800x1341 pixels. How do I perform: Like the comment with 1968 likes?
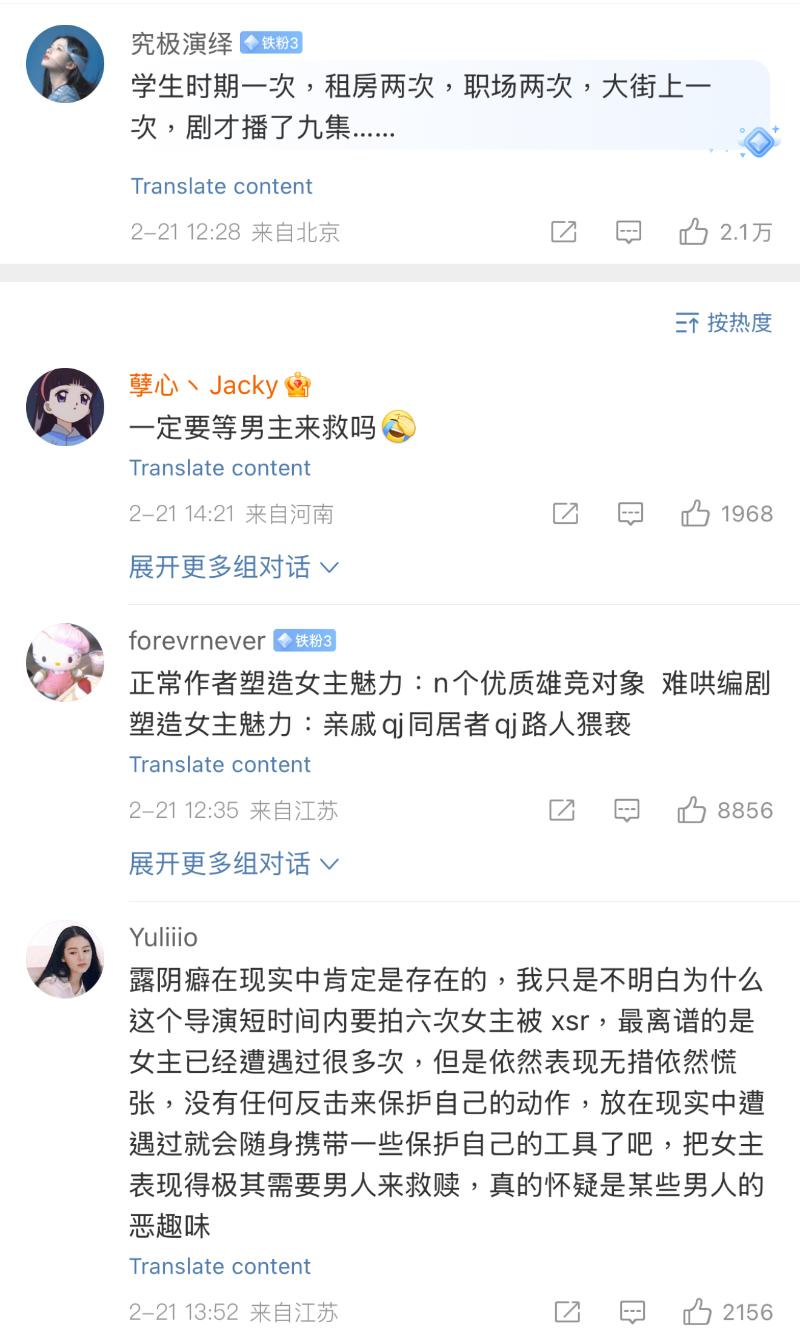click(695, 514)
